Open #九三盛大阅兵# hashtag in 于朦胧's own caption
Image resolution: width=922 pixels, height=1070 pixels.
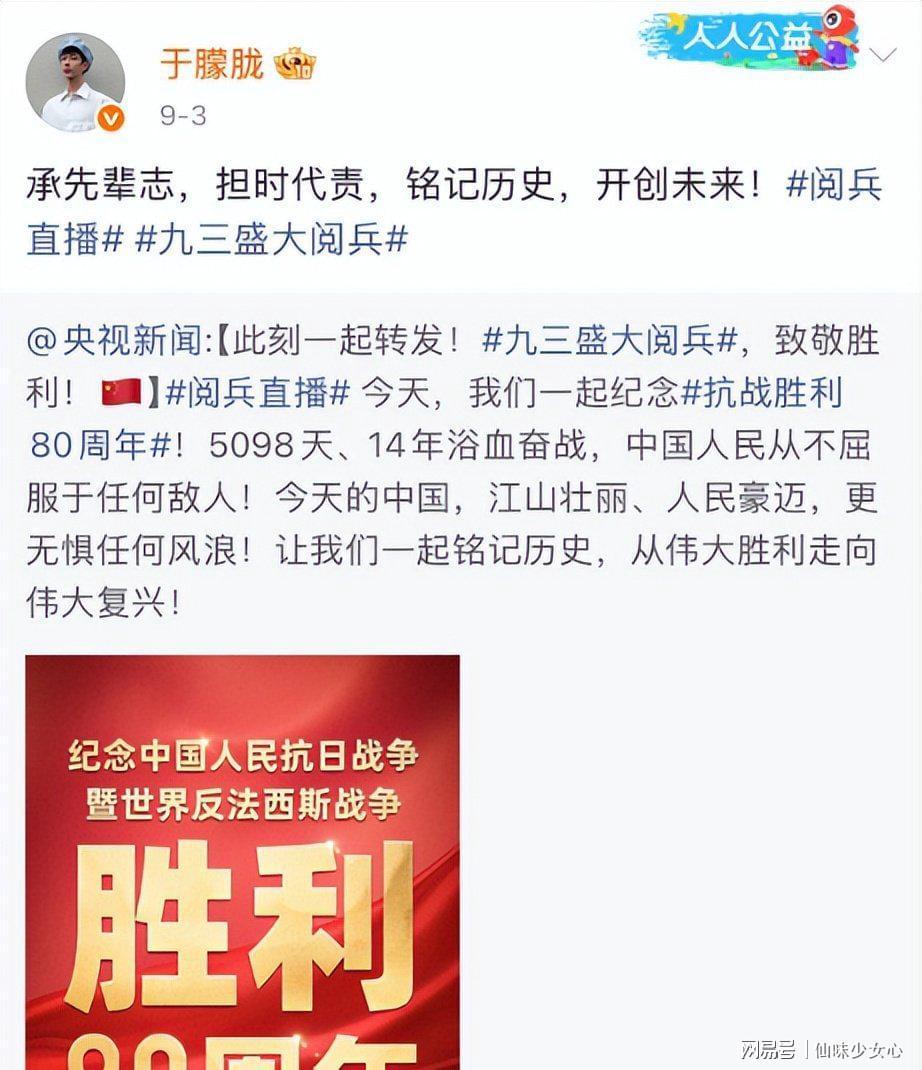pyautogui.click(x=272, y=241)
